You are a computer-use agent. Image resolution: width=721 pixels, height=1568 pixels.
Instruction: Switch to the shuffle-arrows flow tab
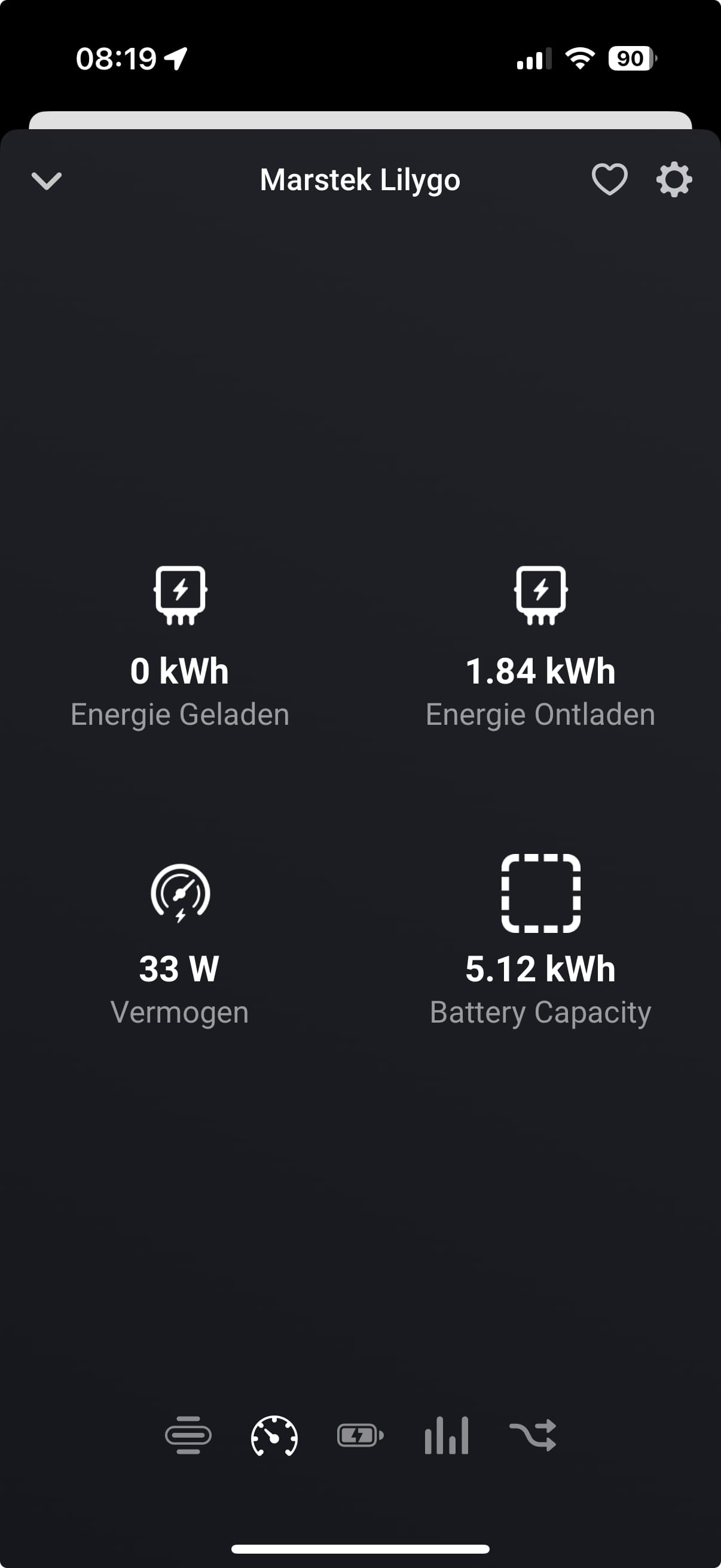click(x=533, y=1435)
